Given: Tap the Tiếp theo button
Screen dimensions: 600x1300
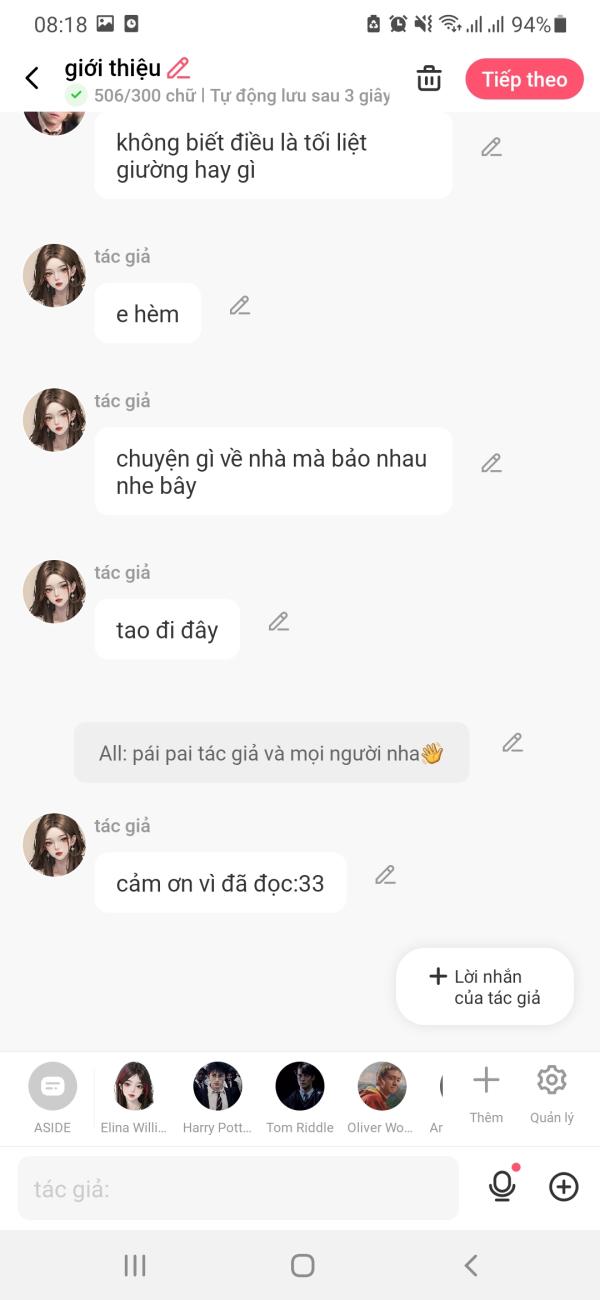Looking at the screenshot, I should click(524, 79).
